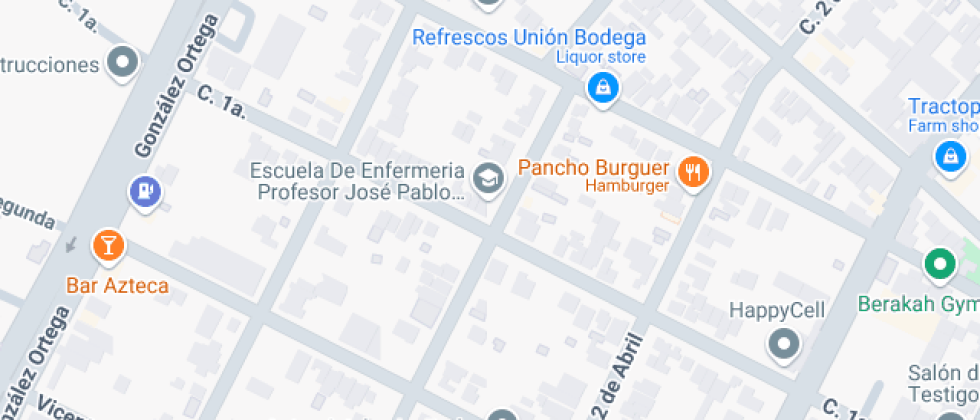Select the gas station pin on González Ortega
Image resolution: width=980 pixels, height=420 pixels.
point(146,191)
